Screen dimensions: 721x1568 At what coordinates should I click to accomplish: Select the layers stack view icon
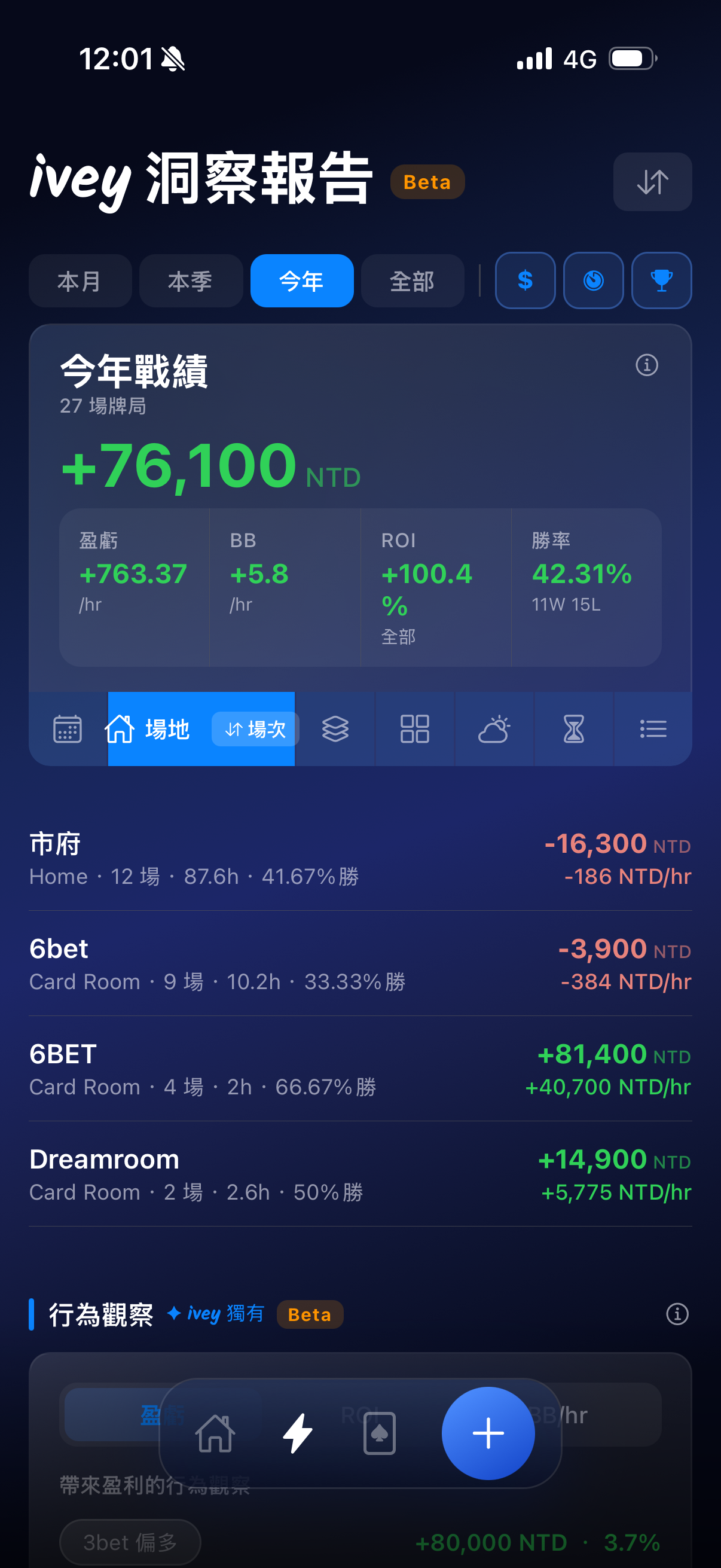tap(335, 728)
